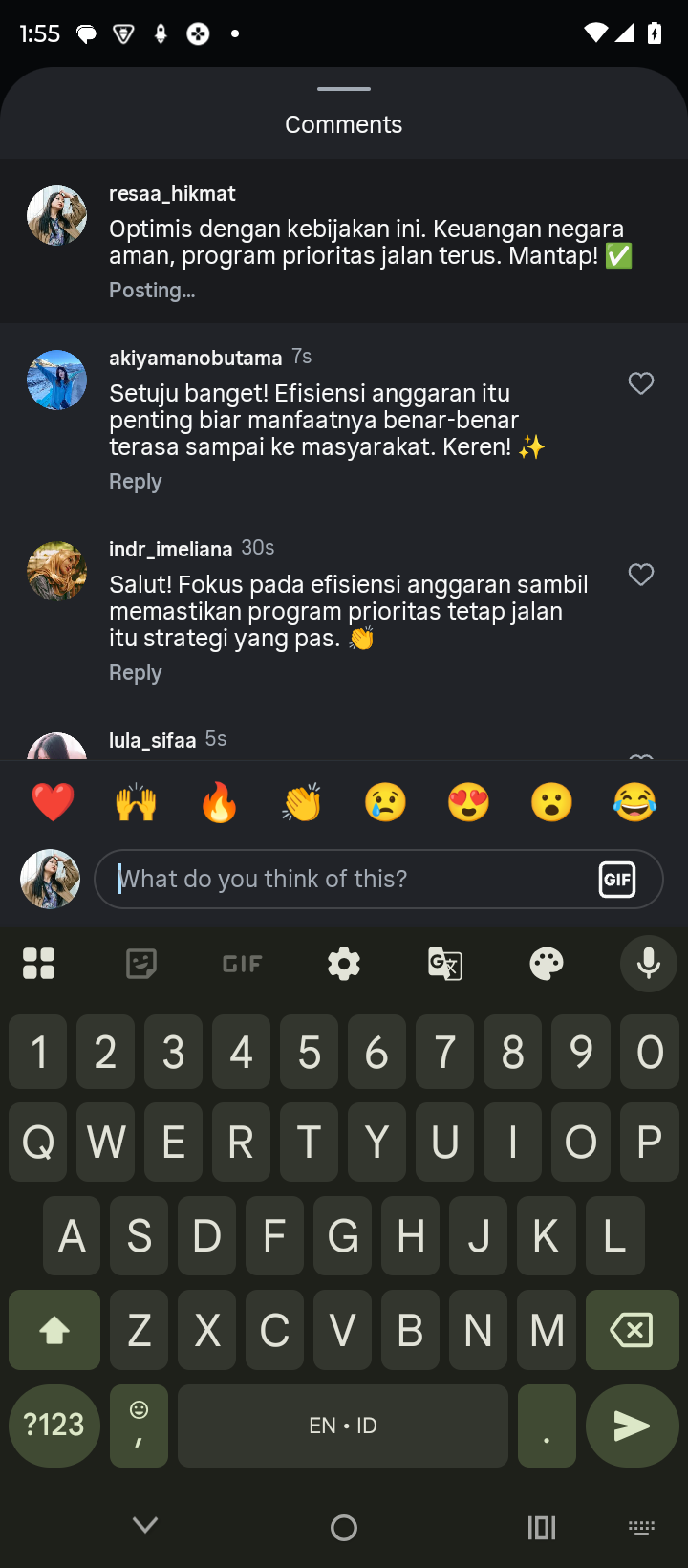Open indr_imeliana's profile picture

coord(56,571)
